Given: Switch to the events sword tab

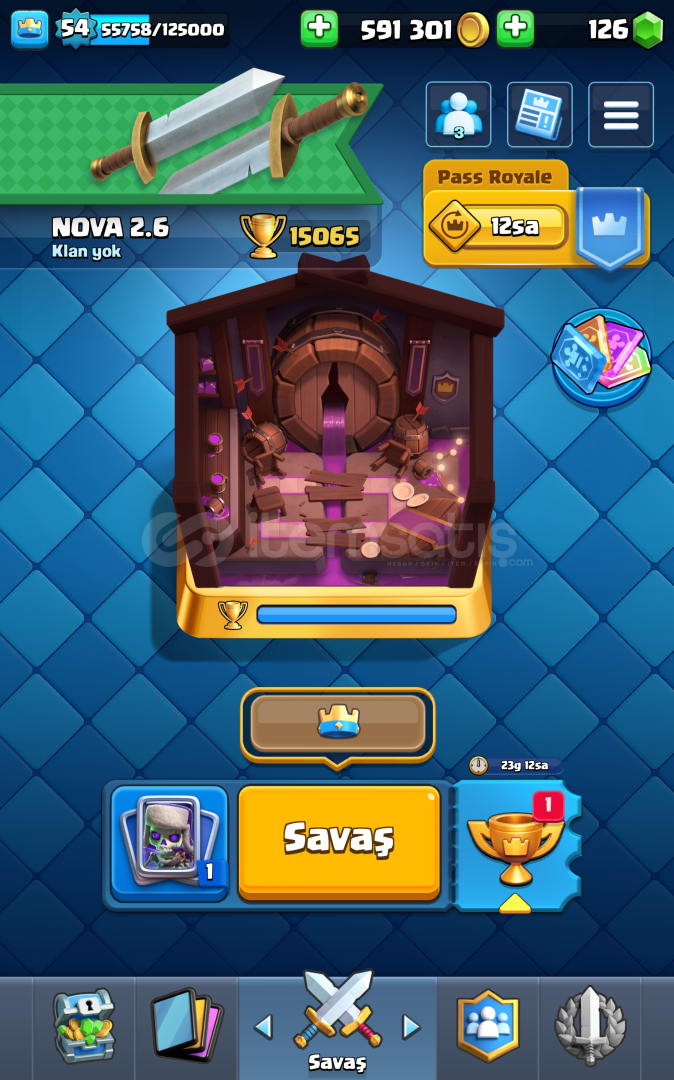Looking at the screenshot, I should point(590,1027).
